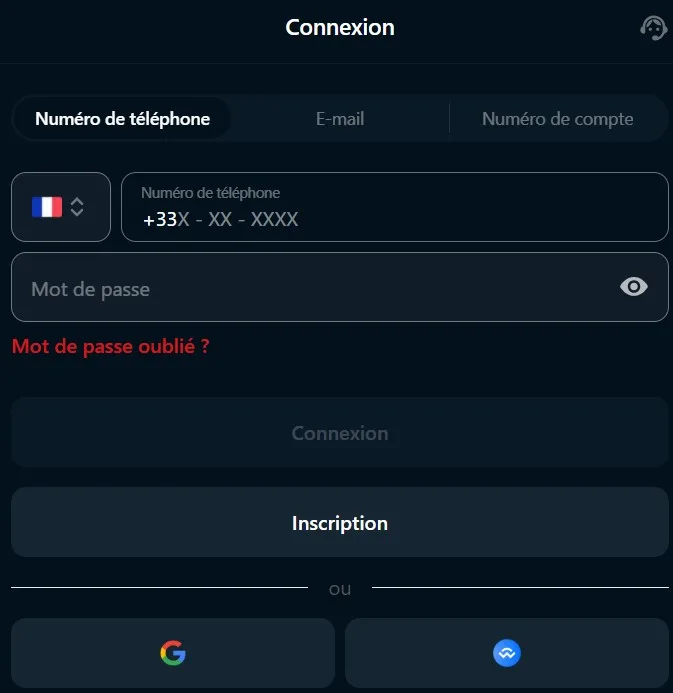This screenshot has width=673, height=693.
Task: Tap the Connexion button
Action: point(340,432)
